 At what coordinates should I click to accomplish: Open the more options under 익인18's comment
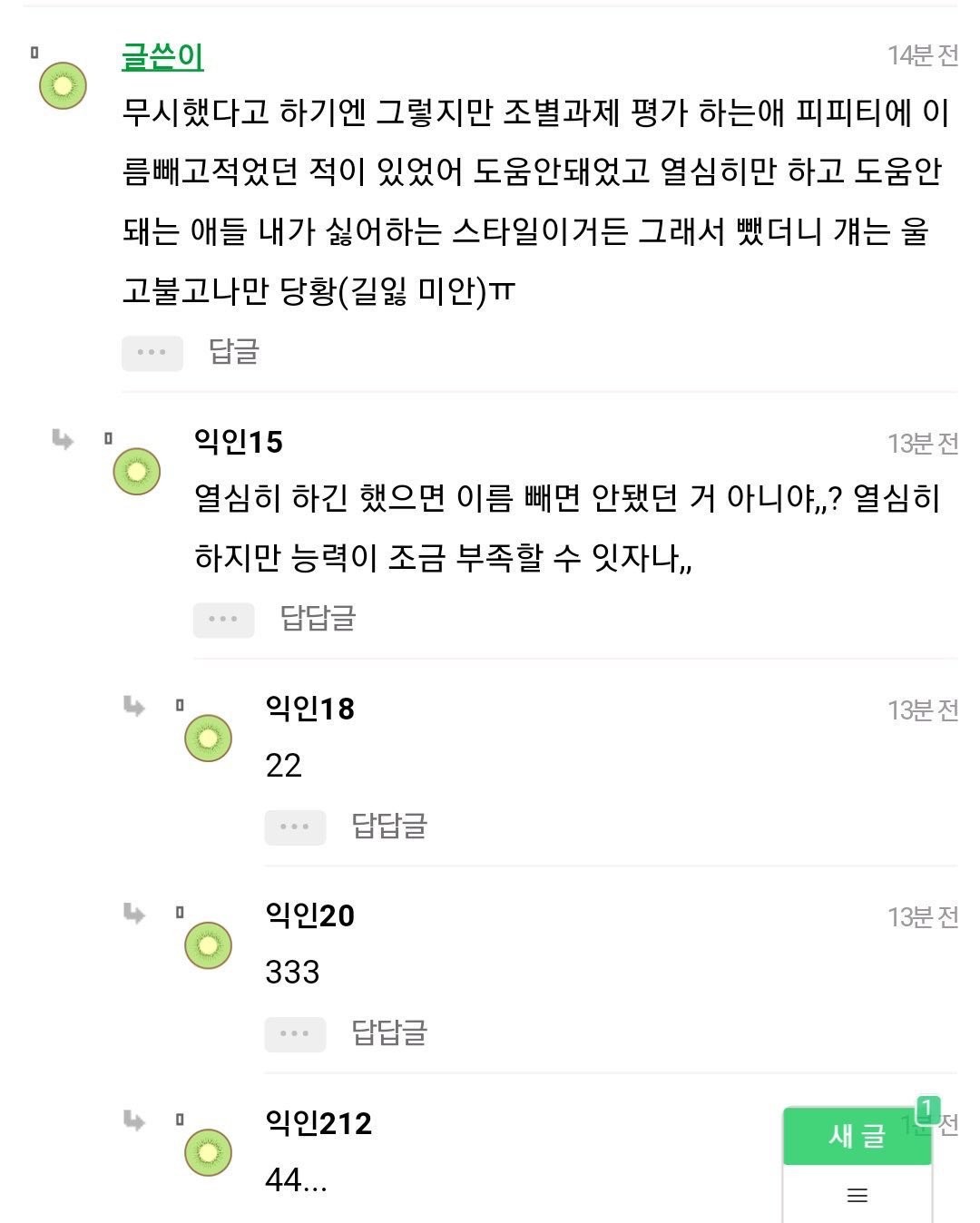(295, 827)
